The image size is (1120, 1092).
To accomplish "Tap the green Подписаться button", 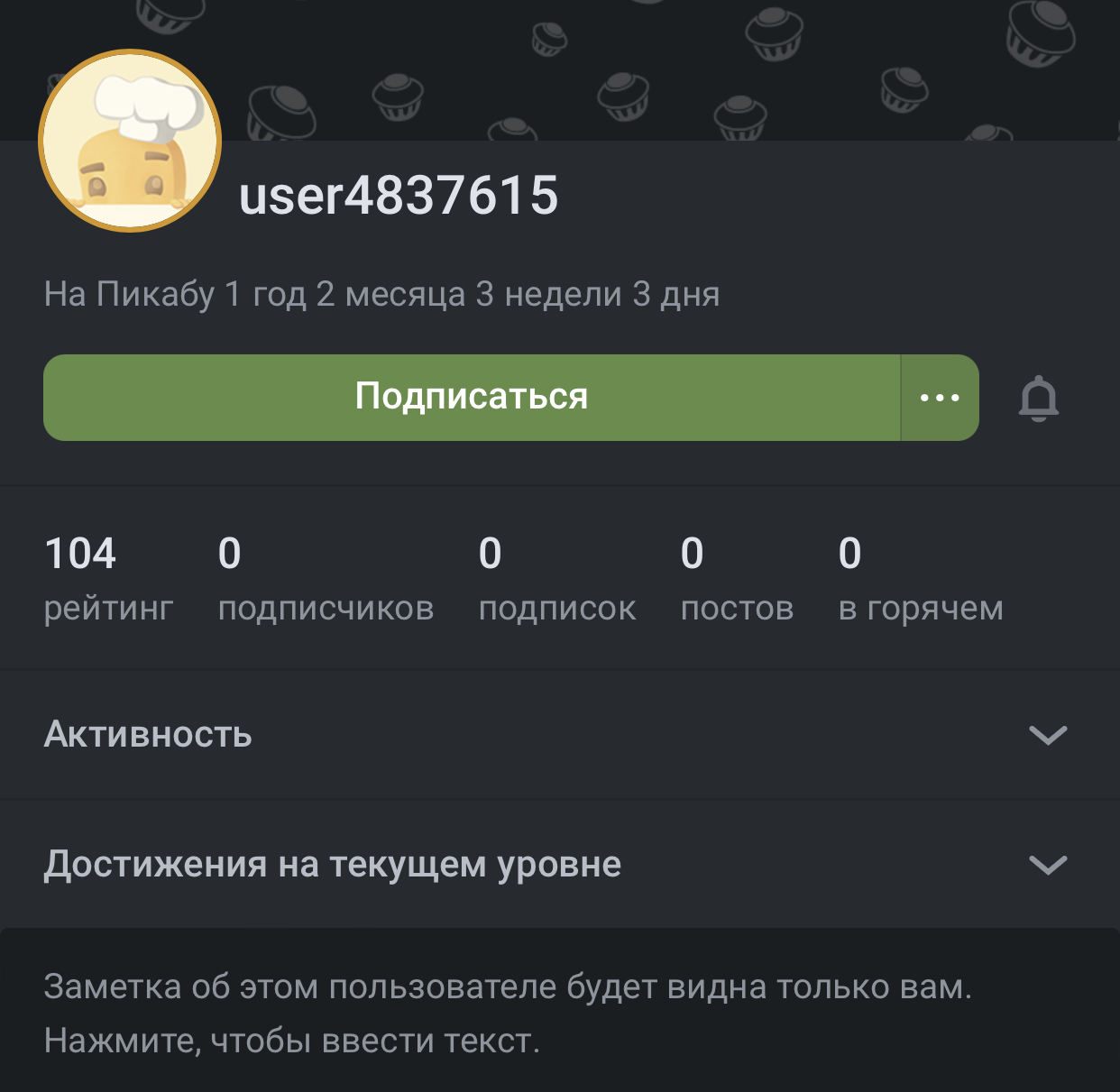I will pyautogui.click(x=471, y=397).
